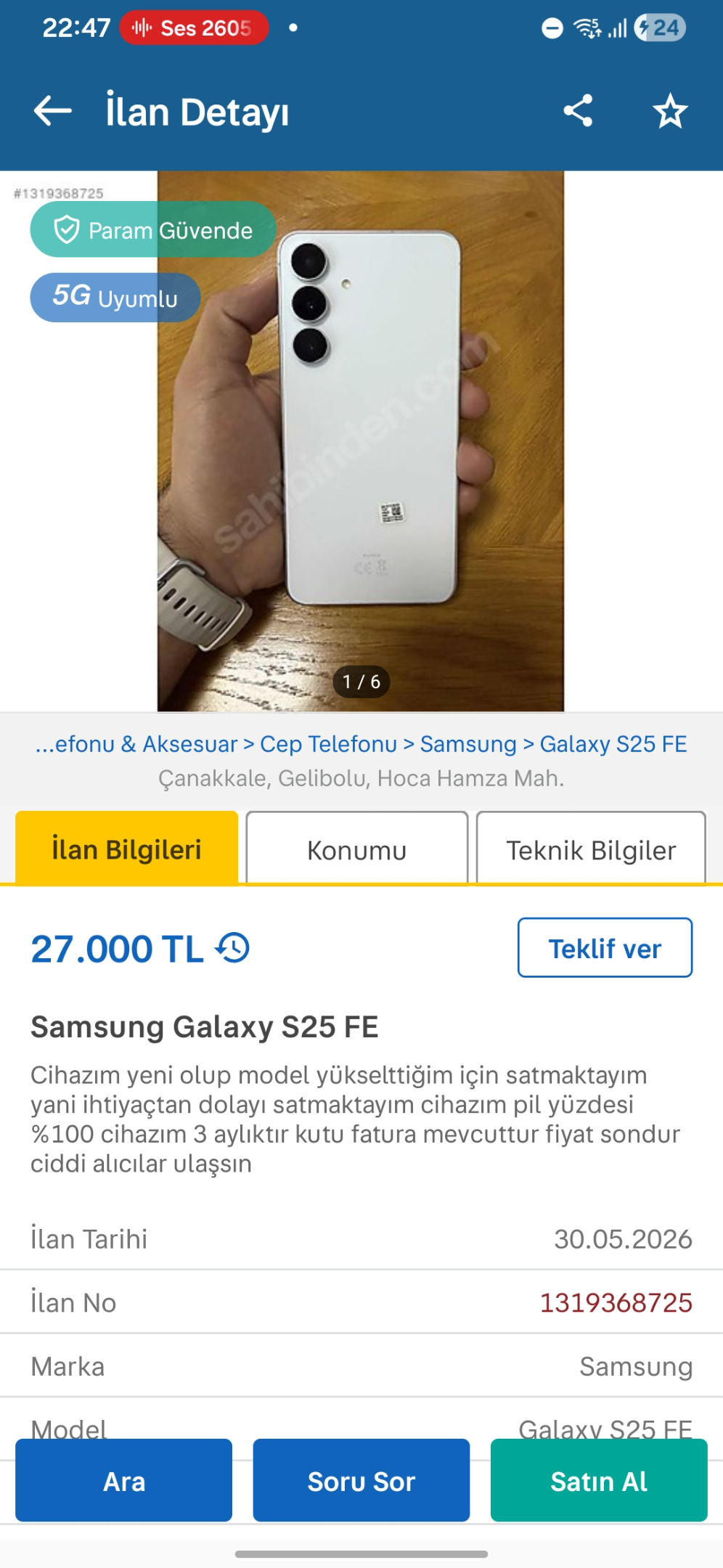Share this listing

click(578, 111)
